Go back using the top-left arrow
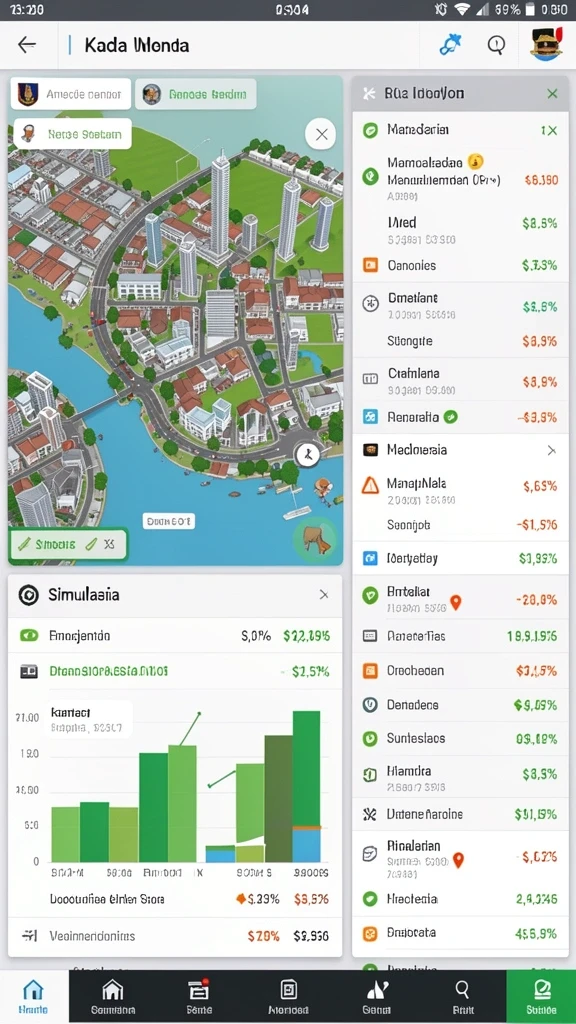This screenshot has width=576, height=1024. (27, 45)
